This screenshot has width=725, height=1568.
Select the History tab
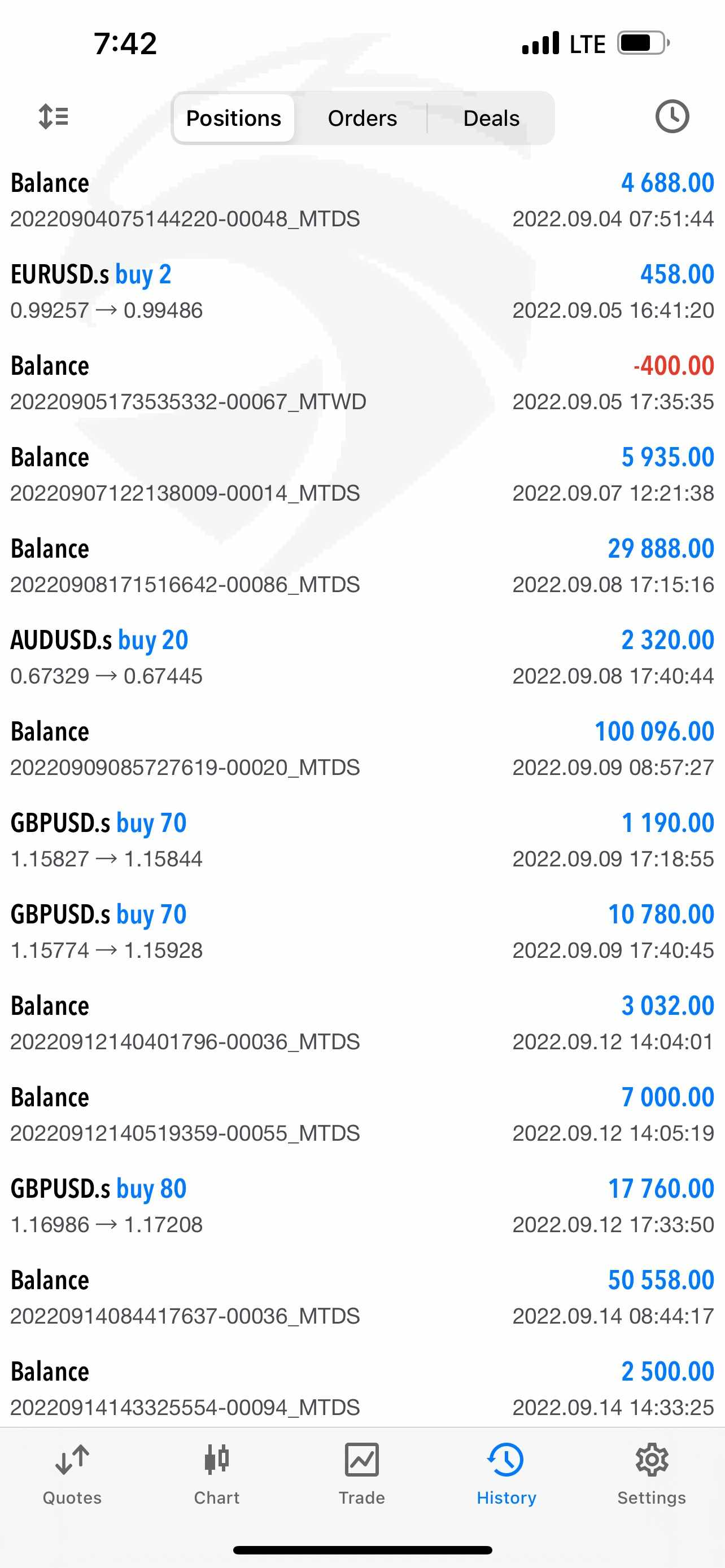point(506,1474)
